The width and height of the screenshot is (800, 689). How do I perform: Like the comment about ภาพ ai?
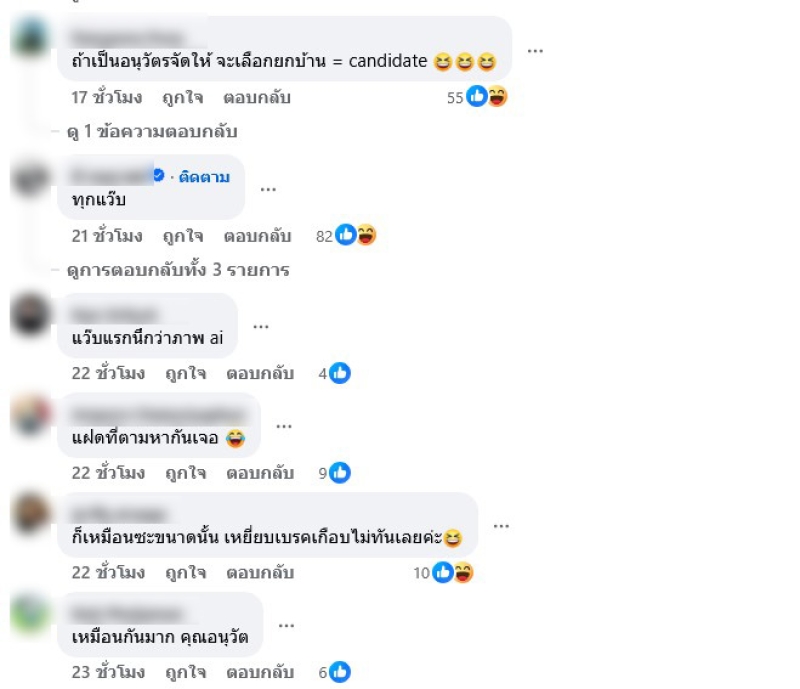click(185, 373)
